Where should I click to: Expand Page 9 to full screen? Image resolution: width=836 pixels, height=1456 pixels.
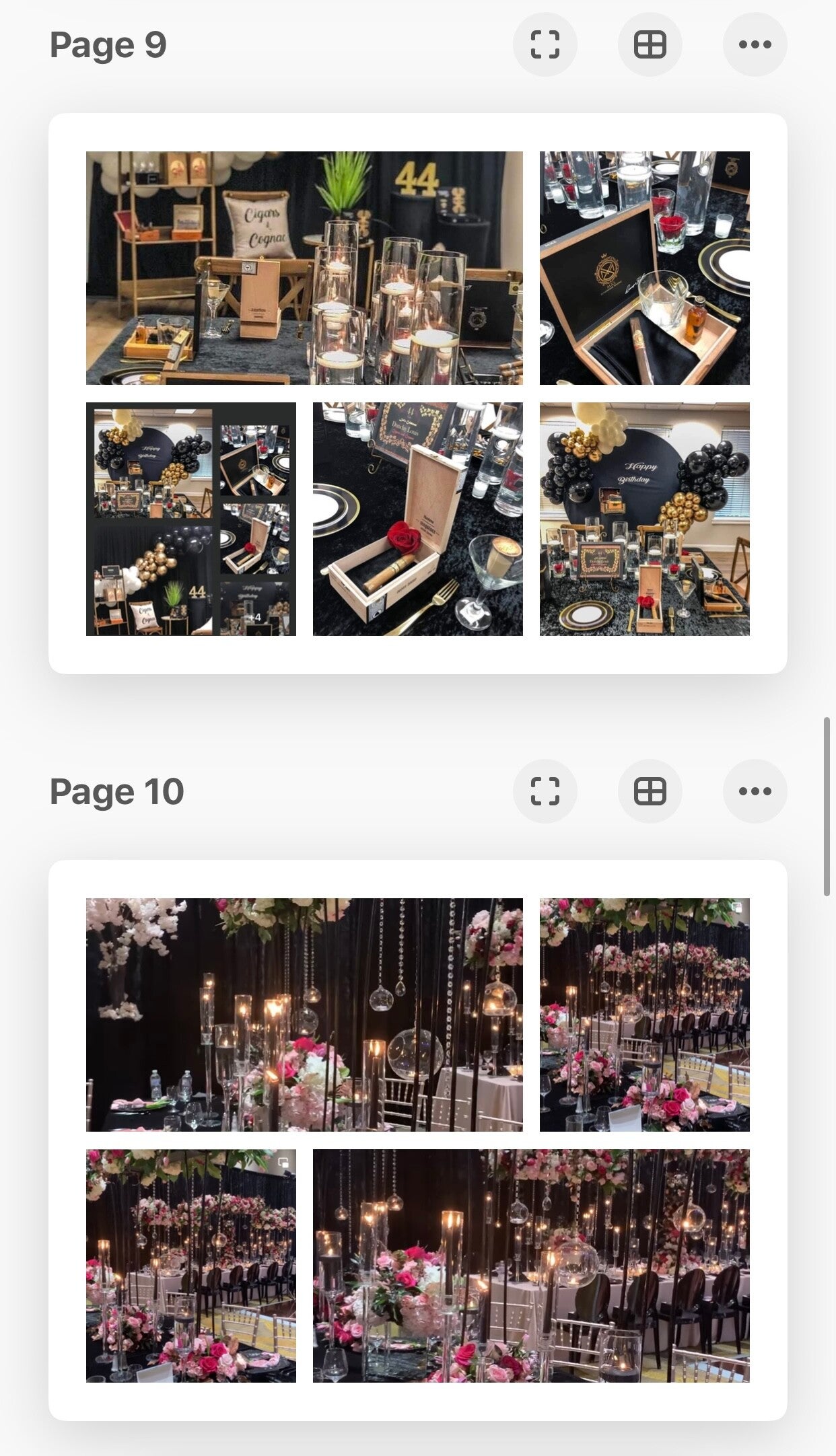(x=545, y=45)
